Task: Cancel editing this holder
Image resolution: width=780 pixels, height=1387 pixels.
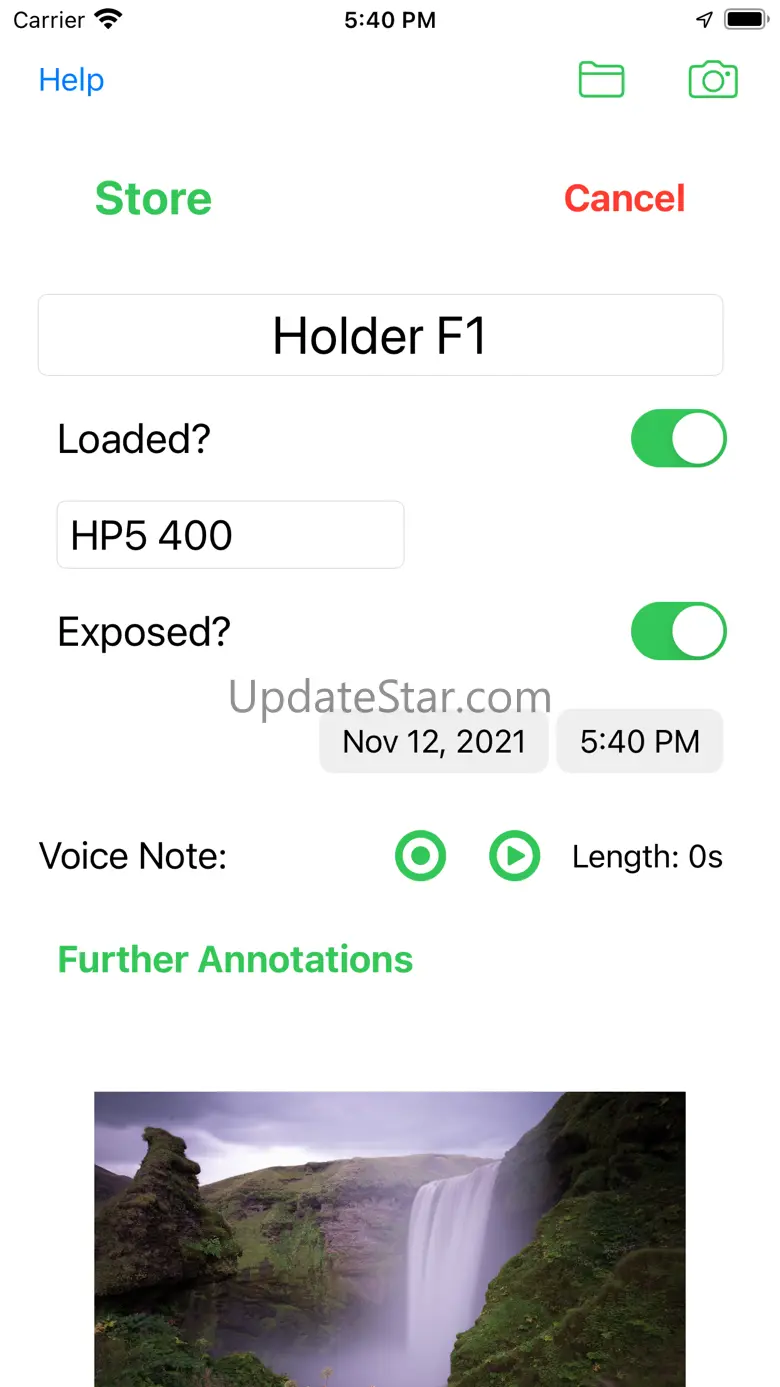Action: point(624,198)
